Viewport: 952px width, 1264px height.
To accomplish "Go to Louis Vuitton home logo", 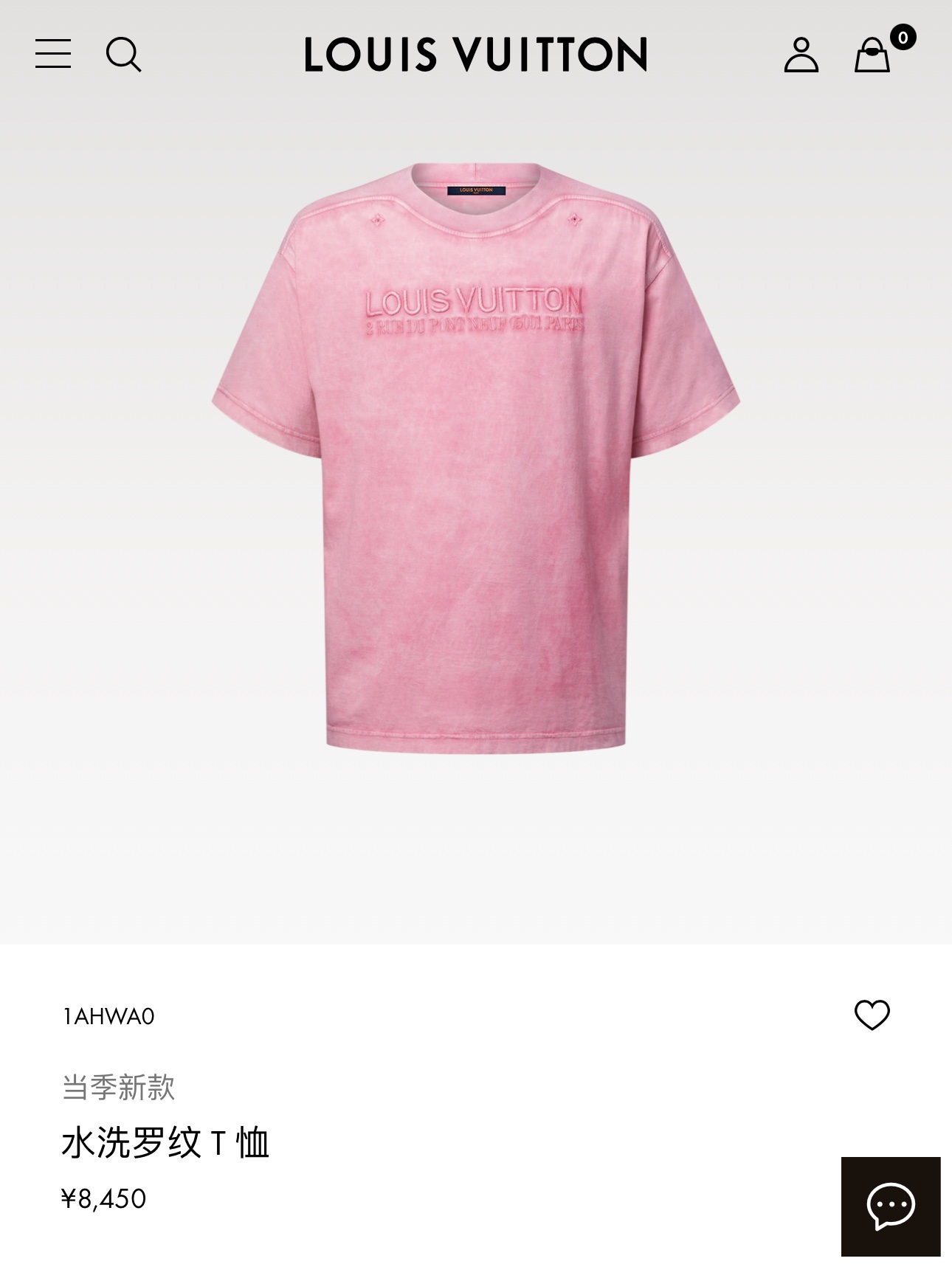I will click(x=476, y=55).
